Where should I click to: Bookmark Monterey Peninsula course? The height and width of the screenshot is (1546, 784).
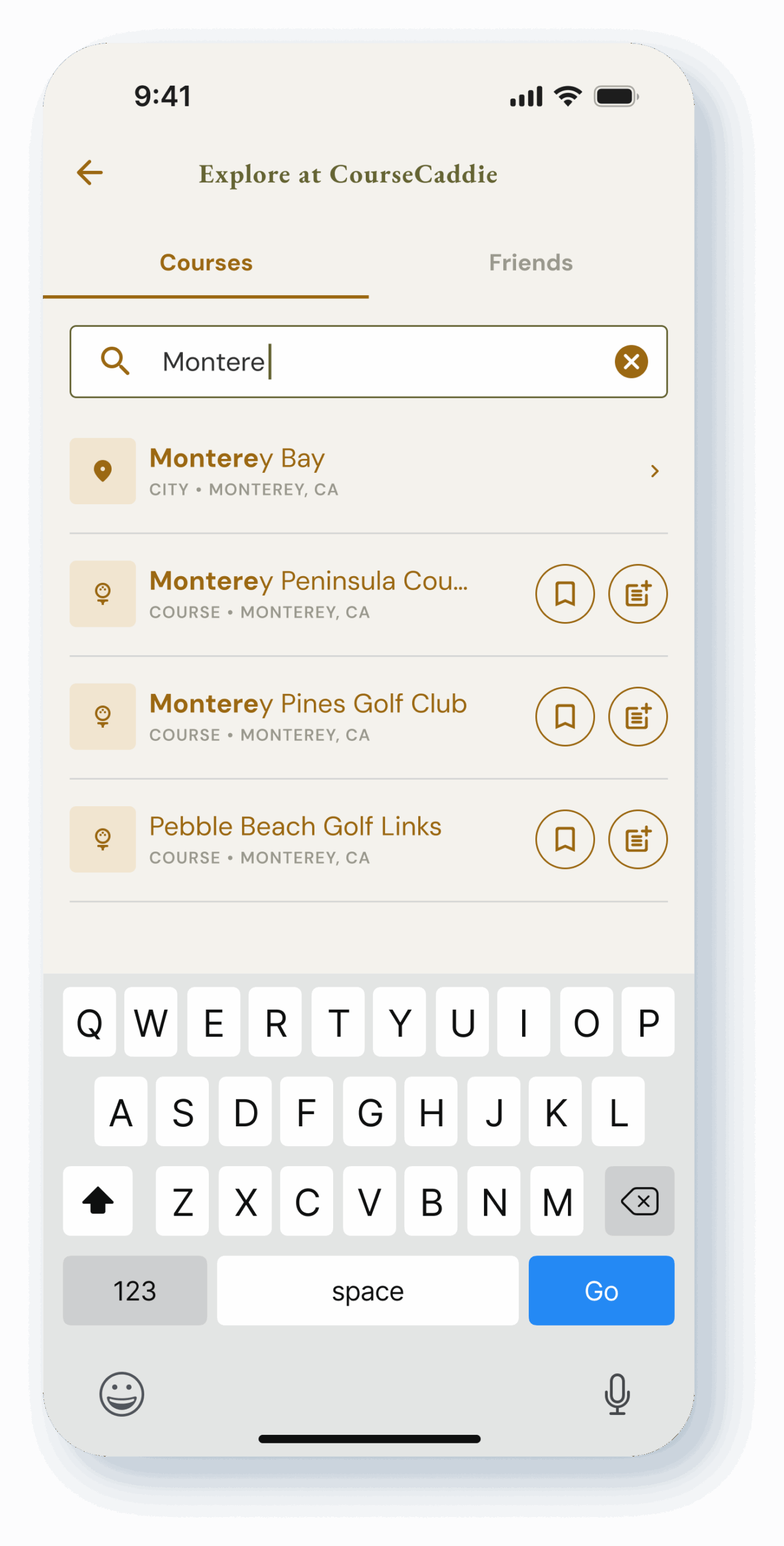pos(565,594)
